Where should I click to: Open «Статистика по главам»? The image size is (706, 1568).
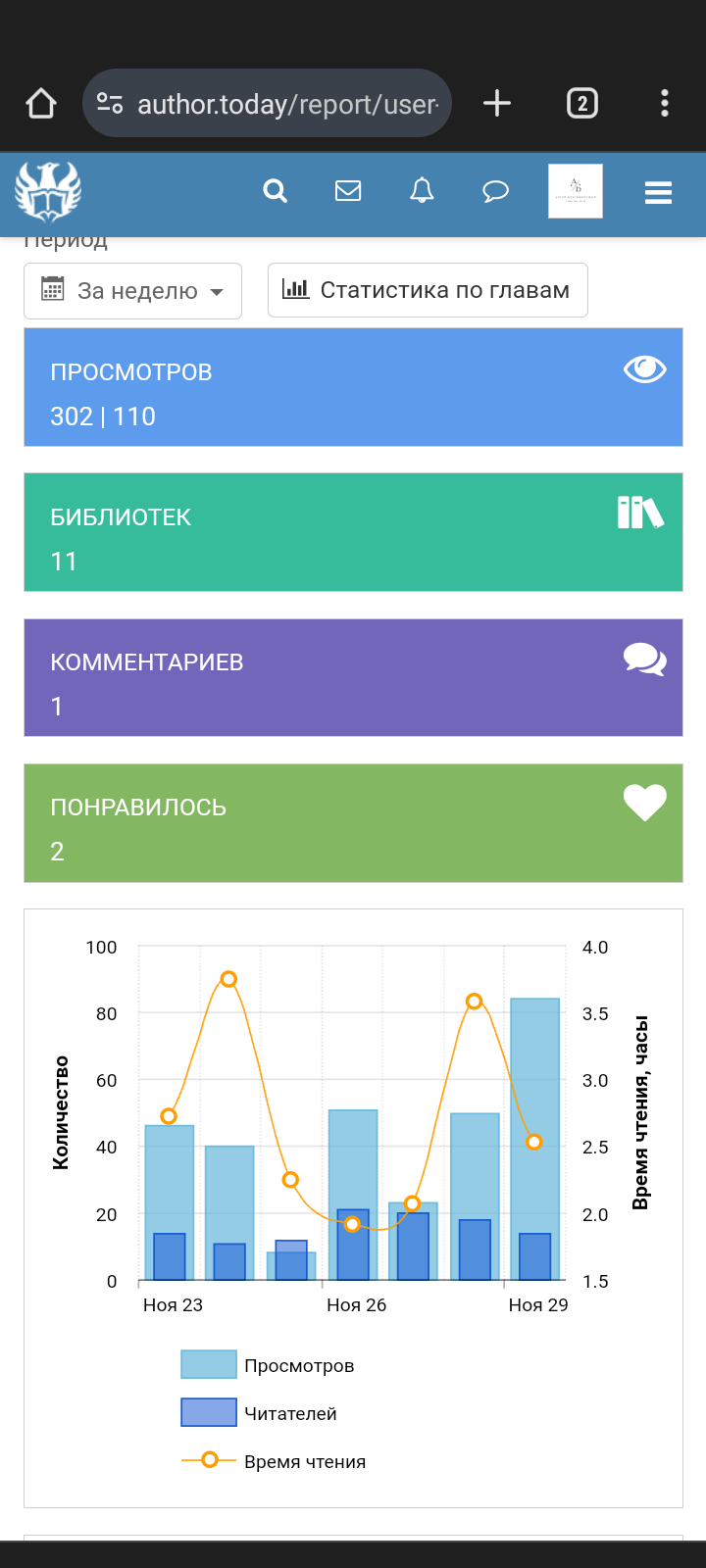pos(428,290)
